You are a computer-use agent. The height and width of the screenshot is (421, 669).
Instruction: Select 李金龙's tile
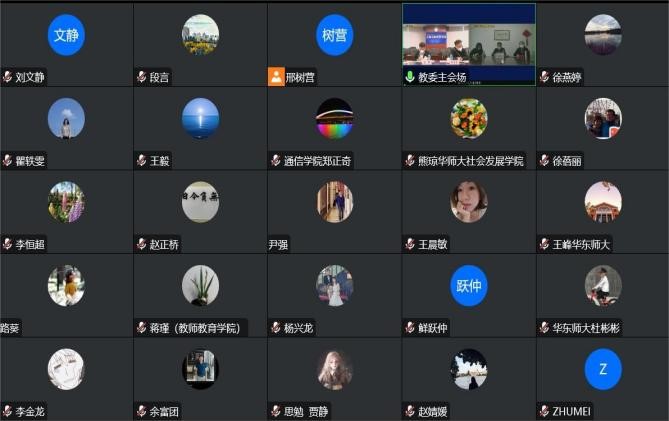(66, 378)
